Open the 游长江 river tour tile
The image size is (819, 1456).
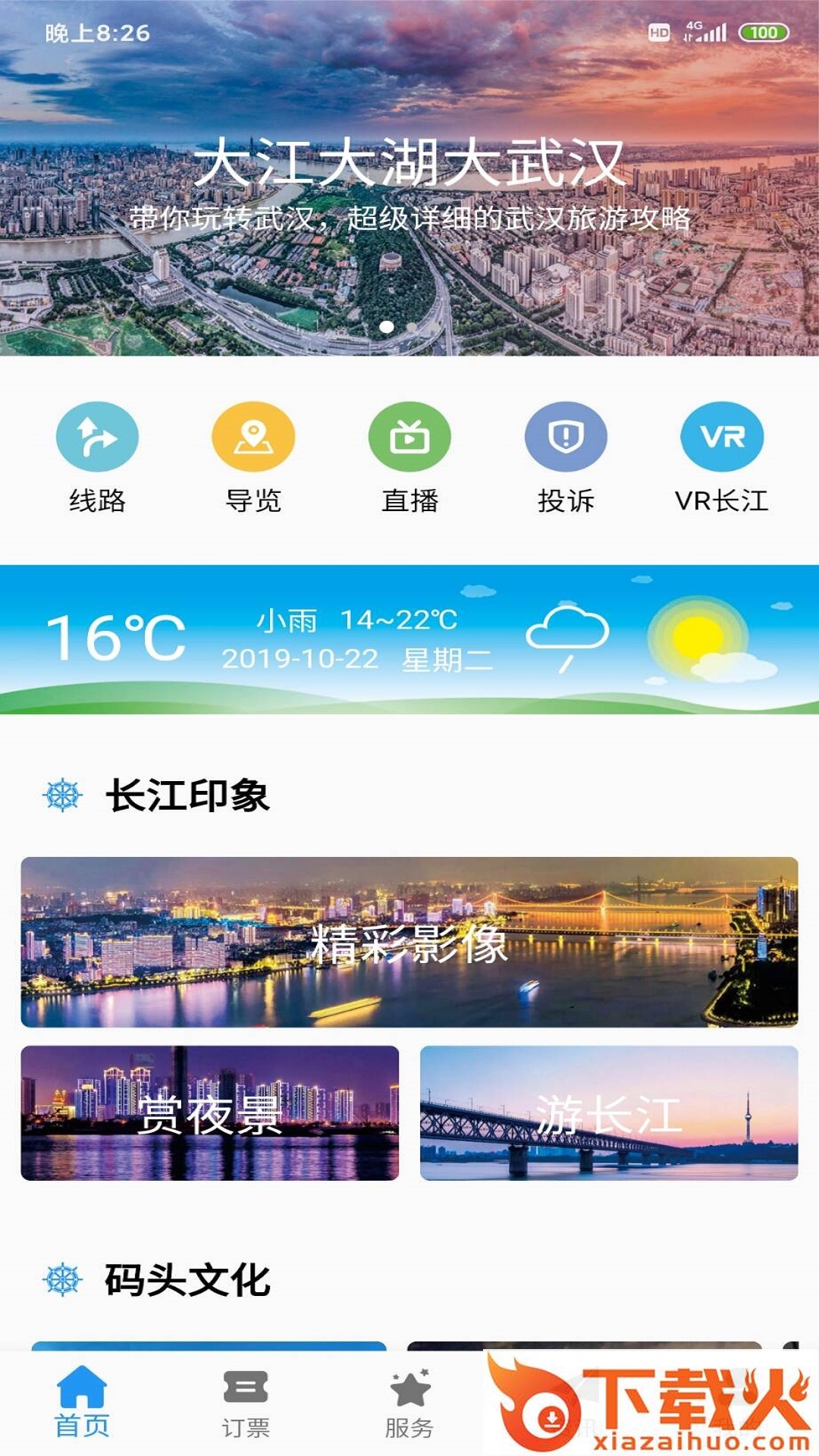tap(609, 1112)
